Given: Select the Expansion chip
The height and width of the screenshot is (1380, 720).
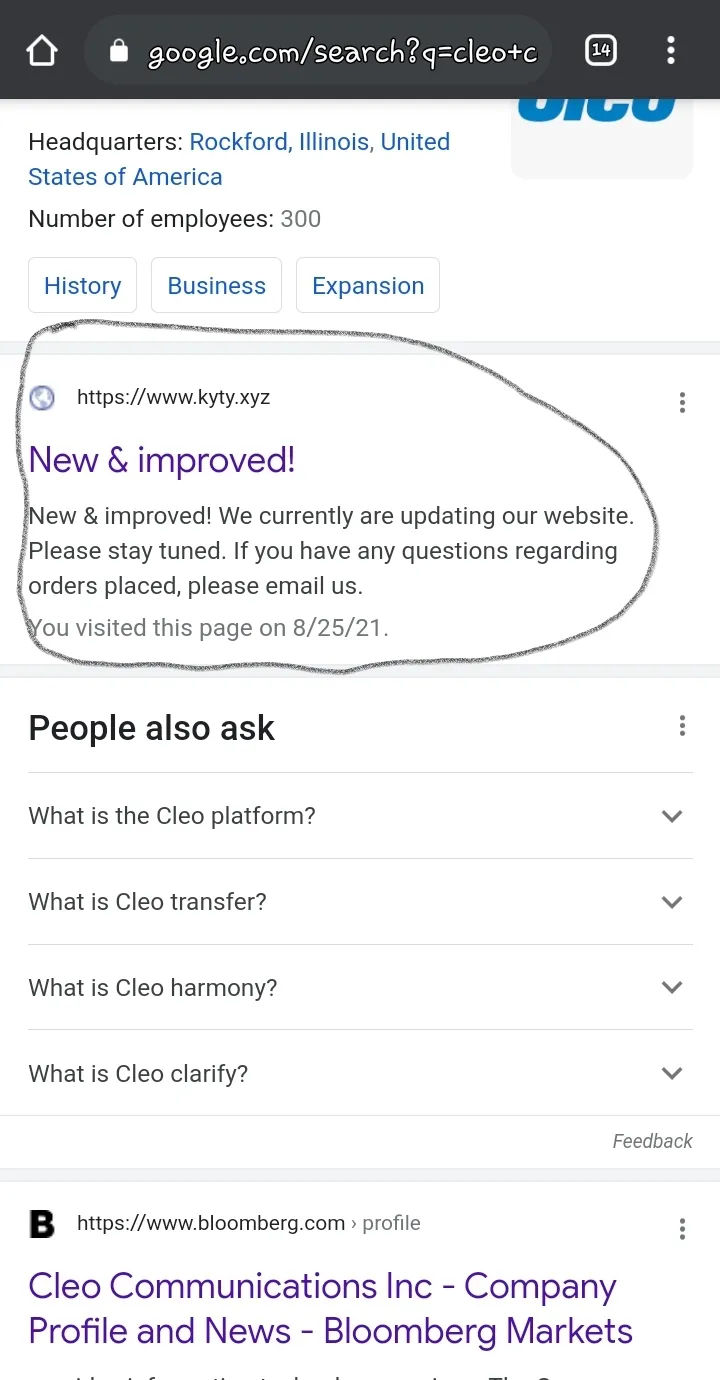Looking at the screenshot, I should (x=368, y=285).
